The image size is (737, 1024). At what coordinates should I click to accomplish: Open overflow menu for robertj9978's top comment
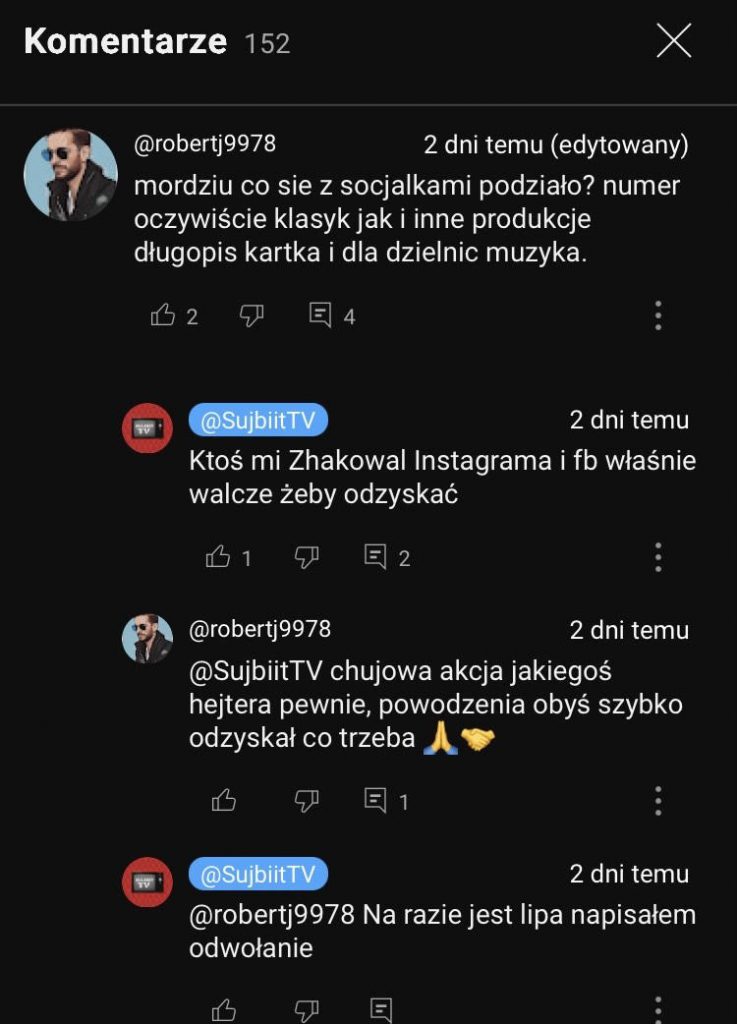coord(657,315)
